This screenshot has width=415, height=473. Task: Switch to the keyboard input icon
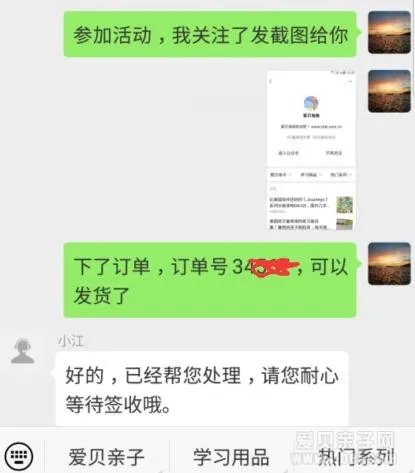coord(19,455)
